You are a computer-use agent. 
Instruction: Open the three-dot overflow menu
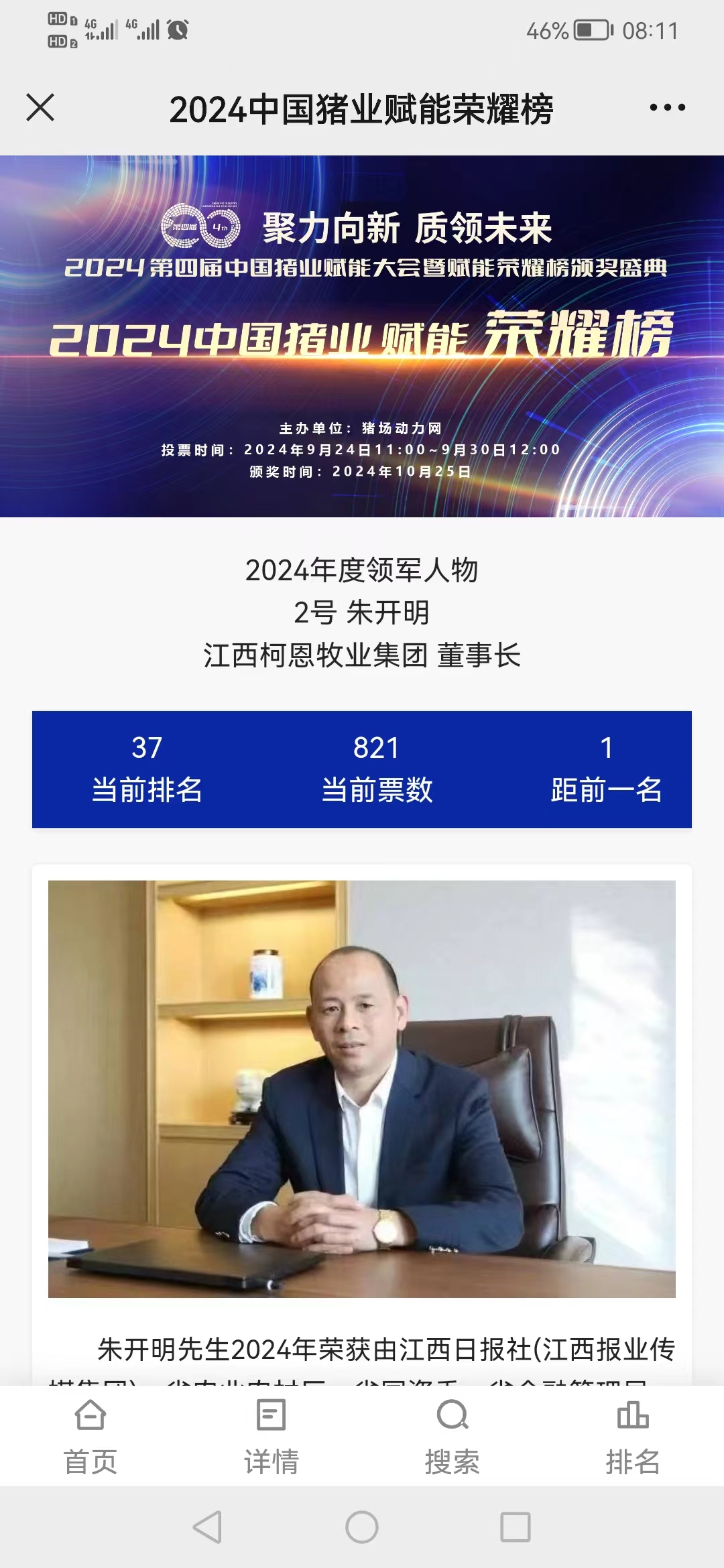tap(667, 108)
